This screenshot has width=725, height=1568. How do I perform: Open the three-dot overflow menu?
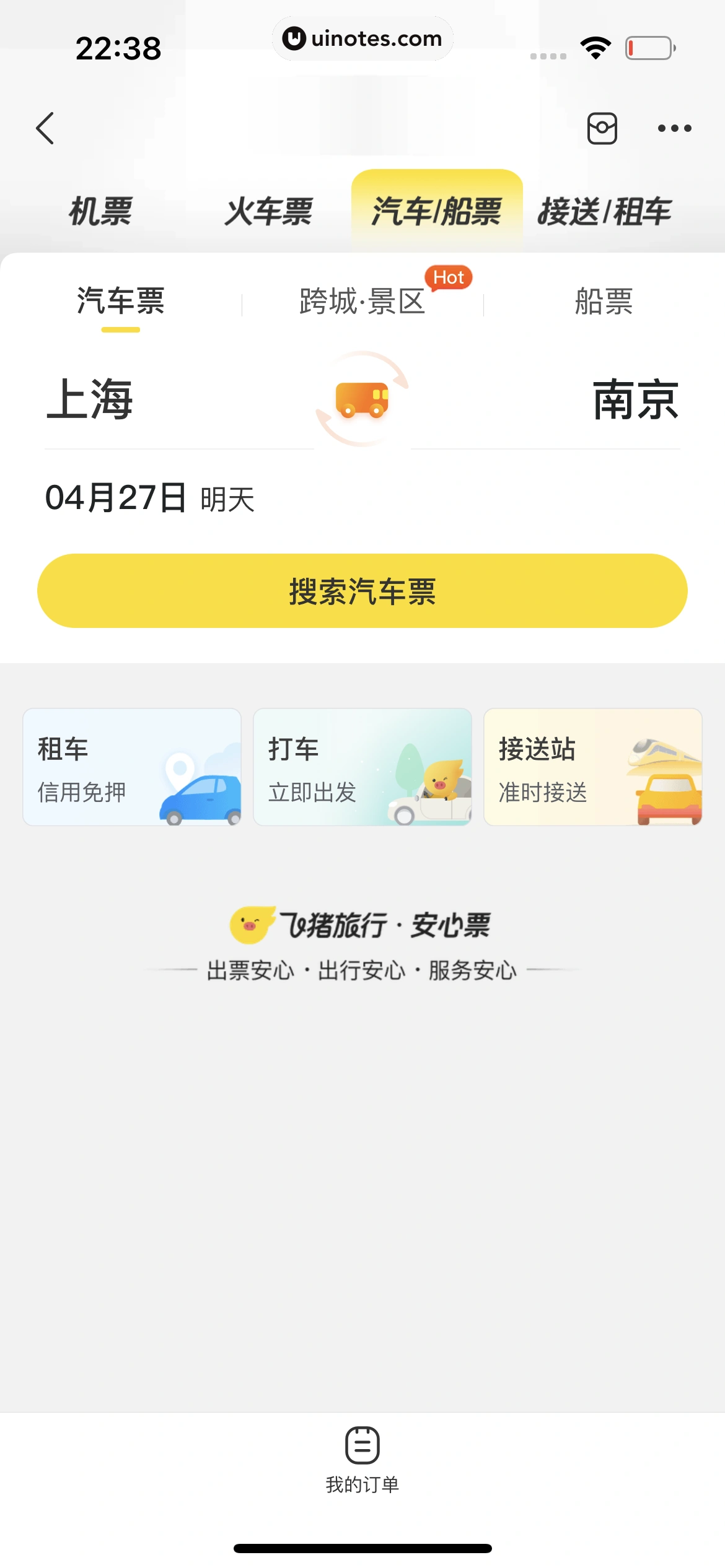[x=674, y=128]
